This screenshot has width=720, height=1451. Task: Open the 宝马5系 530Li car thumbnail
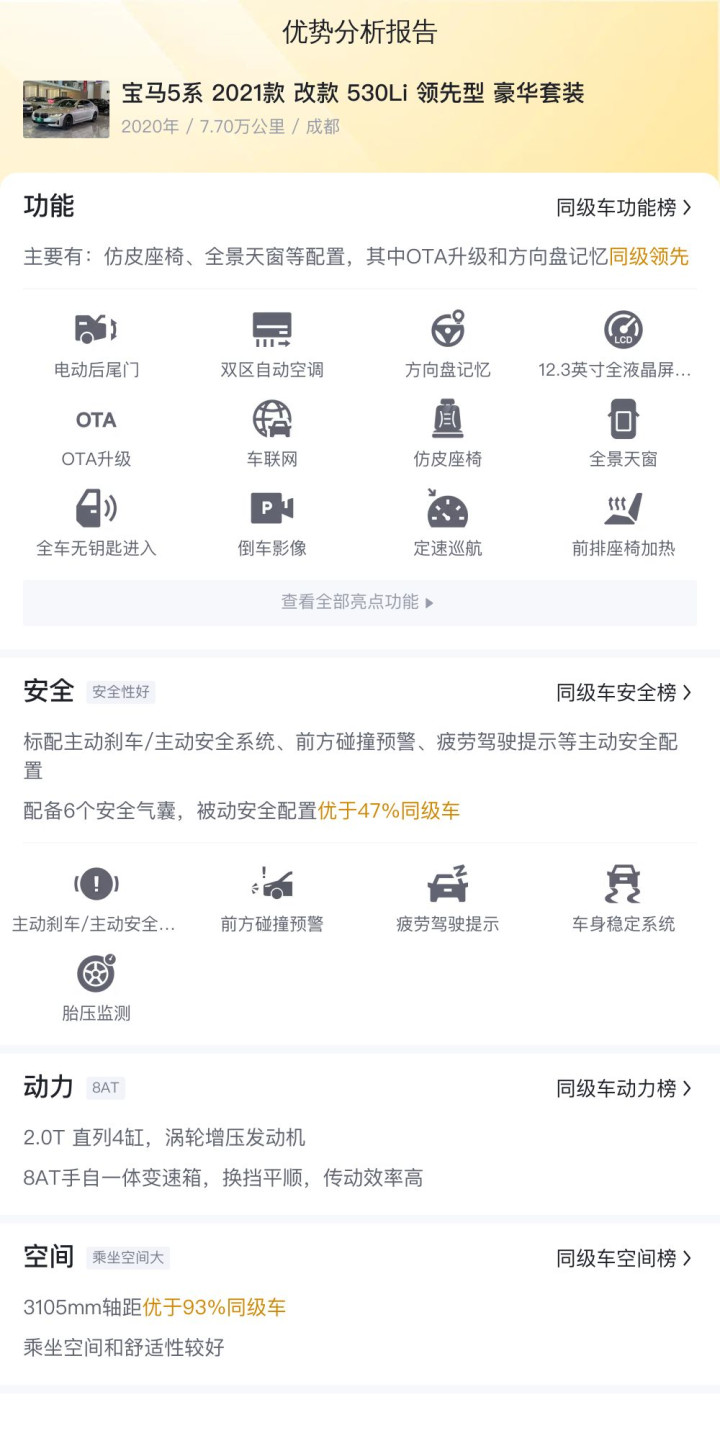tap(66, 109)
